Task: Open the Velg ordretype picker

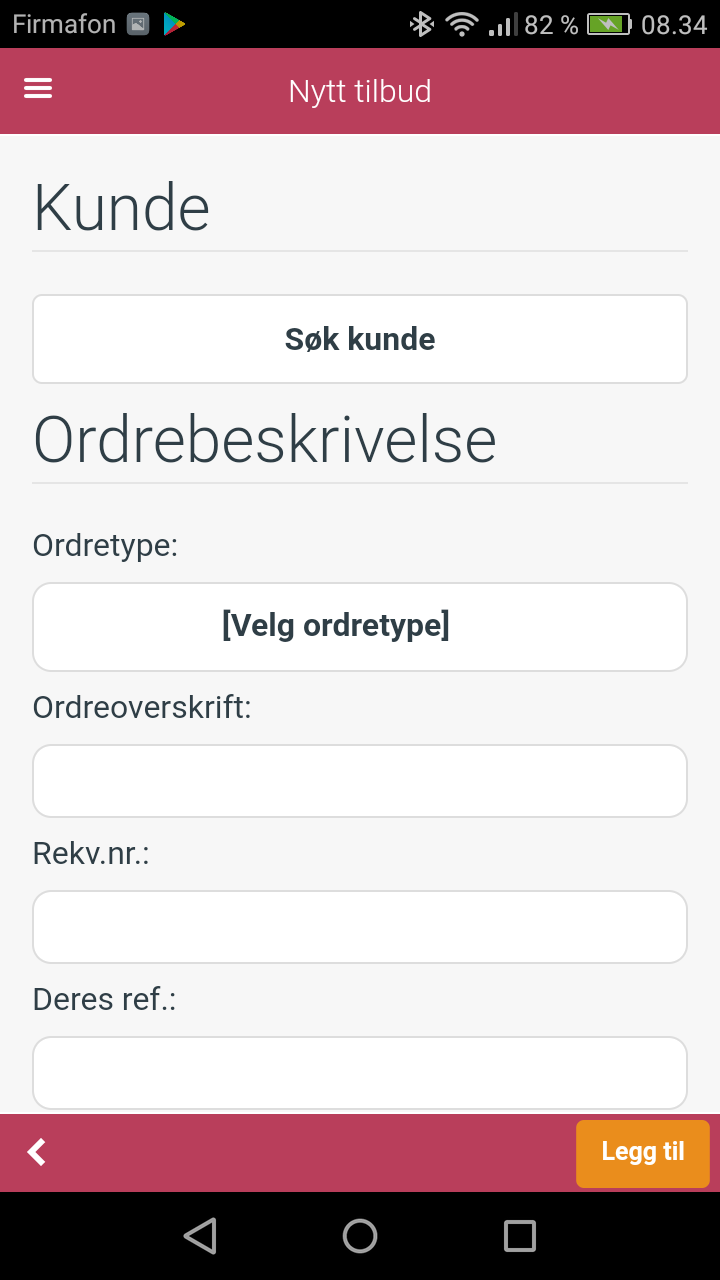Action: [x=360, y=627]
